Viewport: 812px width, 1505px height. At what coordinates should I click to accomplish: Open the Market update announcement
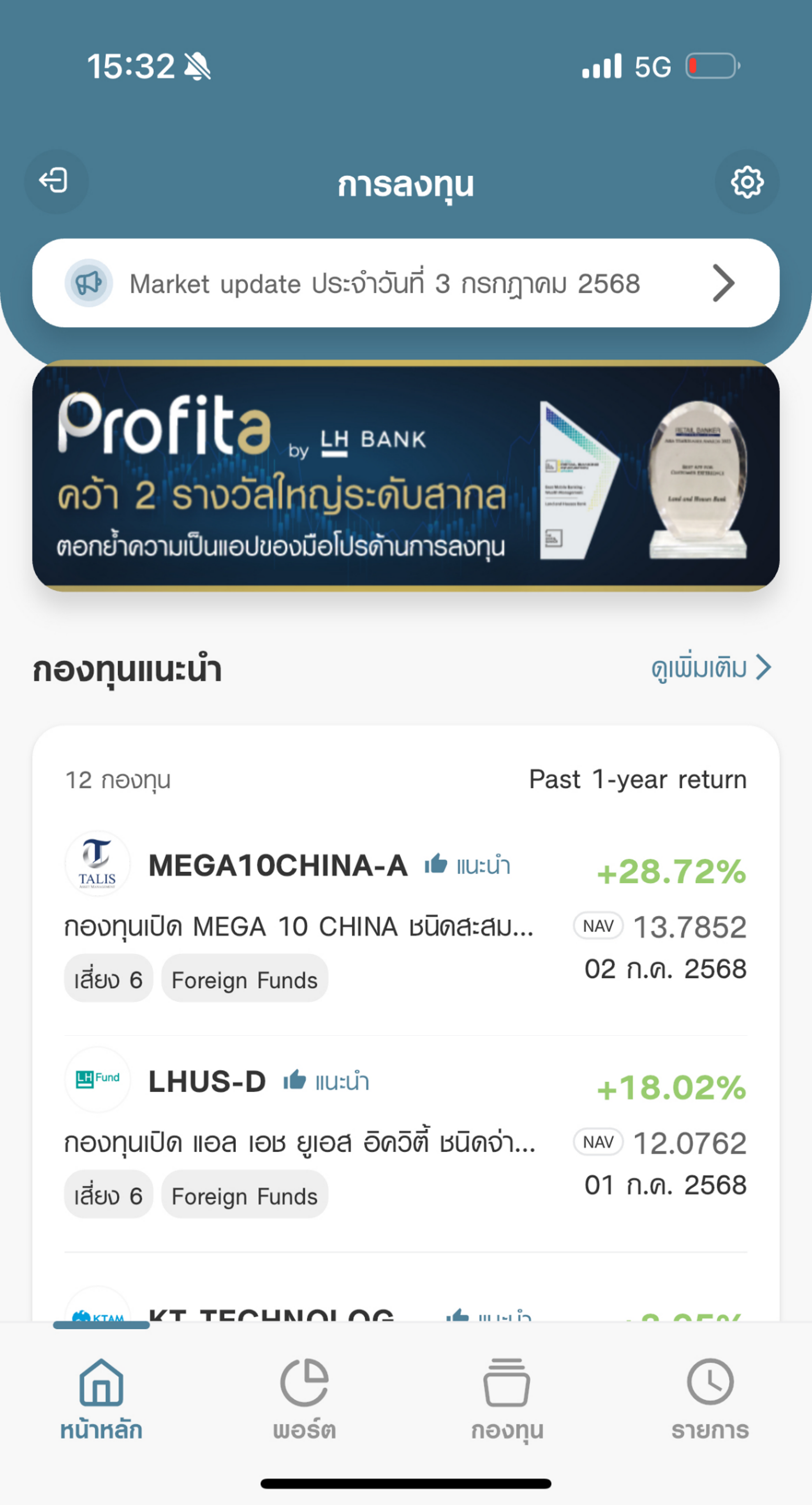[x=405, y=283]
